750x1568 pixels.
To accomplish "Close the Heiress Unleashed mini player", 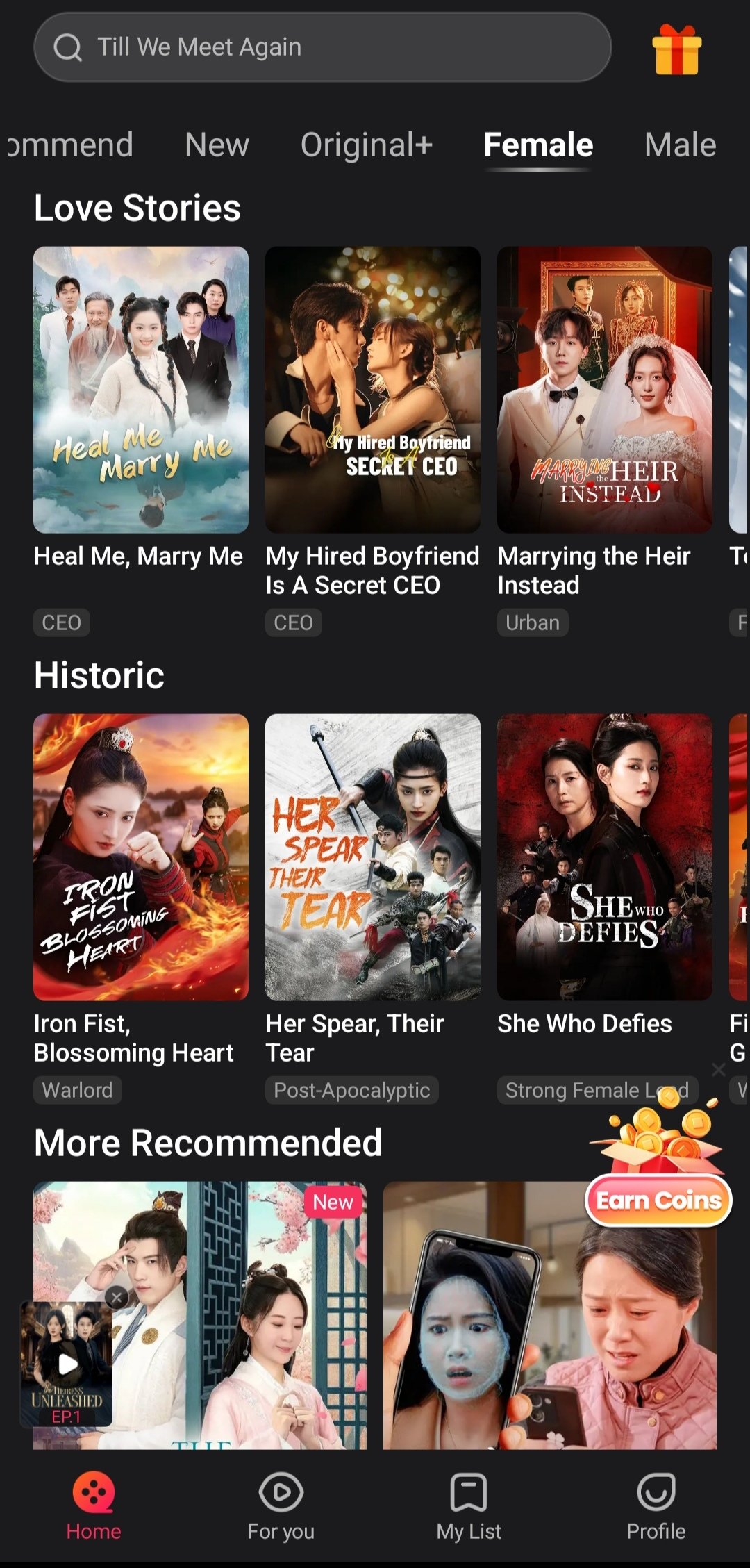I will 117,1296.
